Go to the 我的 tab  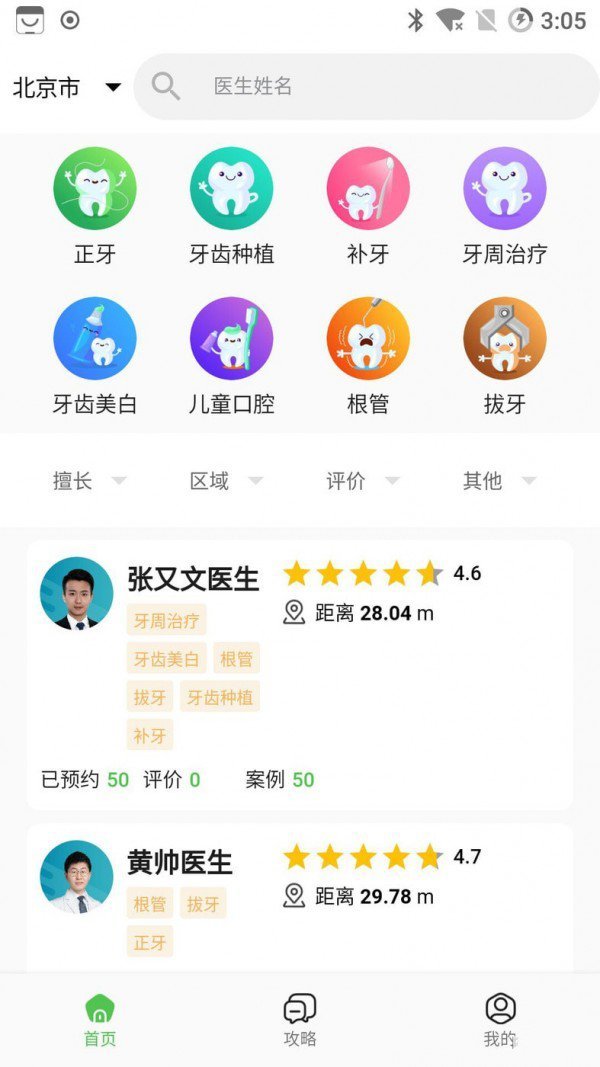pyautogui.click(x=500, y=1020)
